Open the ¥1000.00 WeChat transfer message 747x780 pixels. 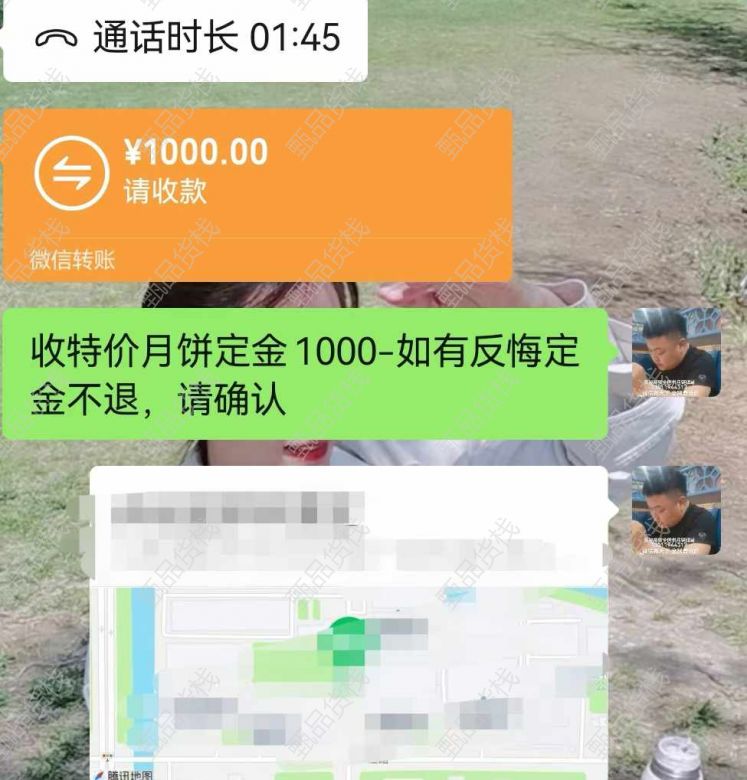pyautogui.click(x=257, y=180)
